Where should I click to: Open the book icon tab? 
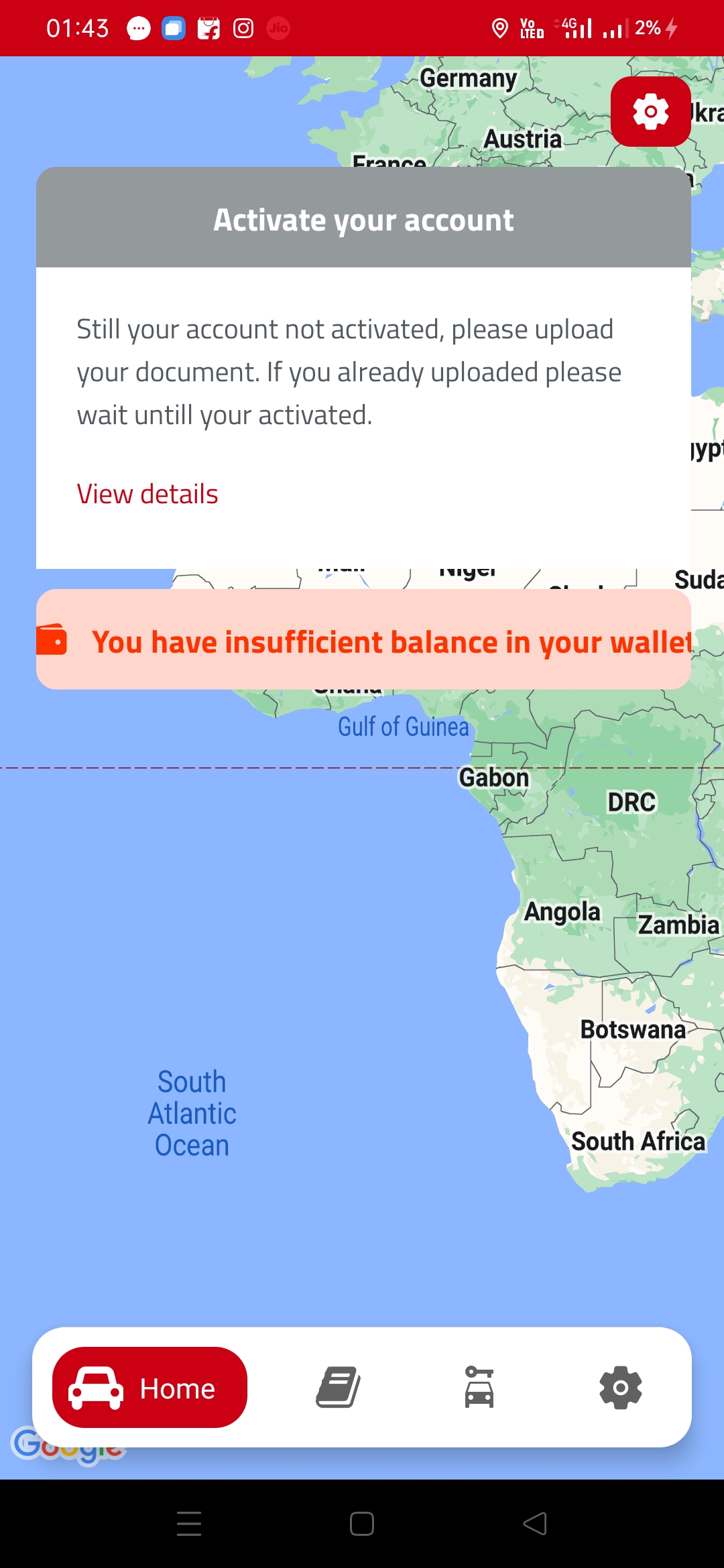[339, 1387]
